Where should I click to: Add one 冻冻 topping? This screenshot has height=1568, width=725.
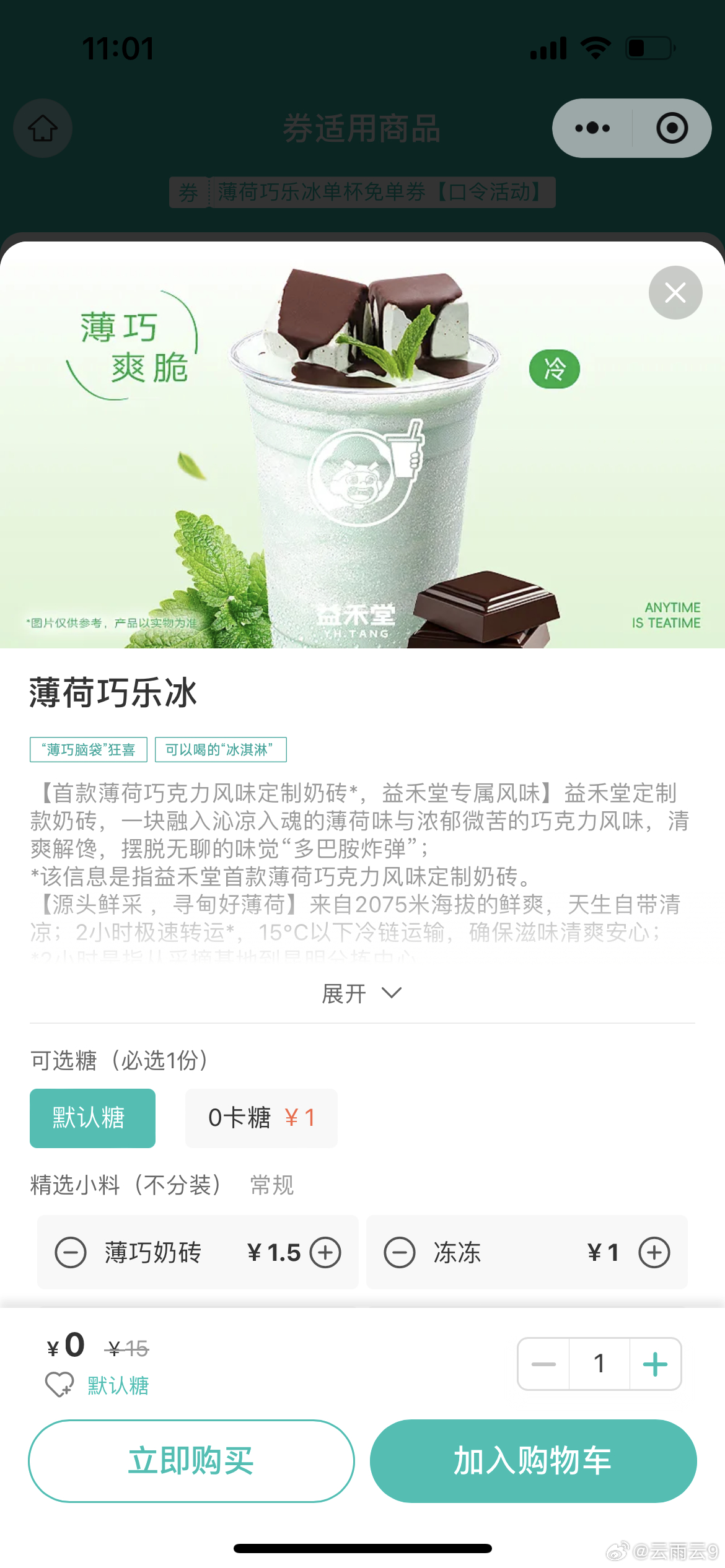click(x=654, y=1252)
